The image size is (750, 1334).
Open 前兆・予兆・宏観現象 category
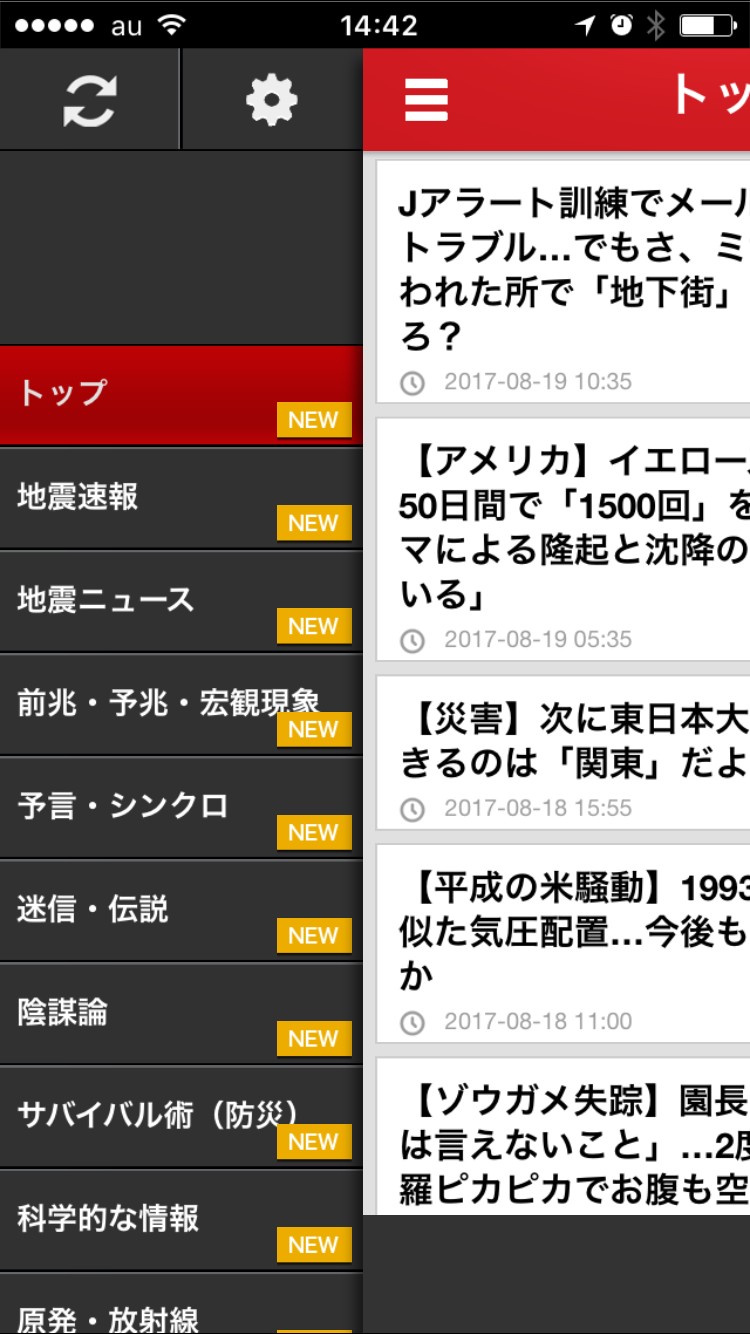(180, 705)
